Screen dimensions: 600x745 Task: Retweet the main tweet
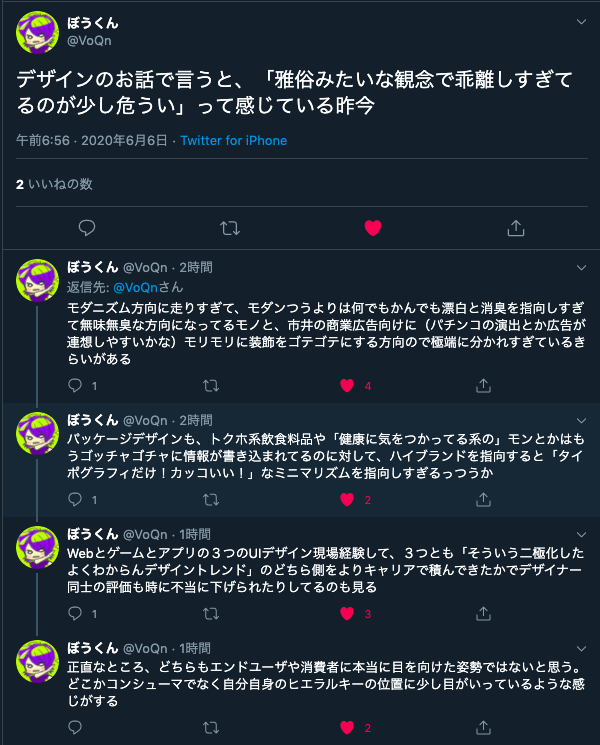[230, 228]
